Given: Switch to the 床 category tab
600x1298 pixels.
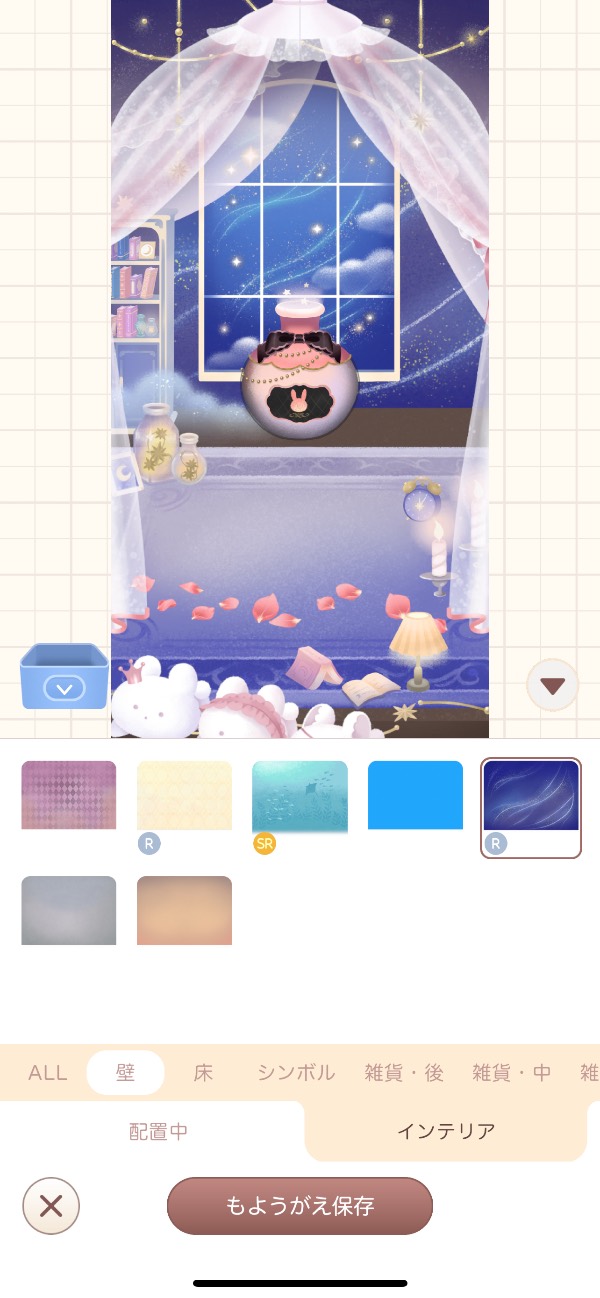Looking at the screenshot, I should [203, 1073].
